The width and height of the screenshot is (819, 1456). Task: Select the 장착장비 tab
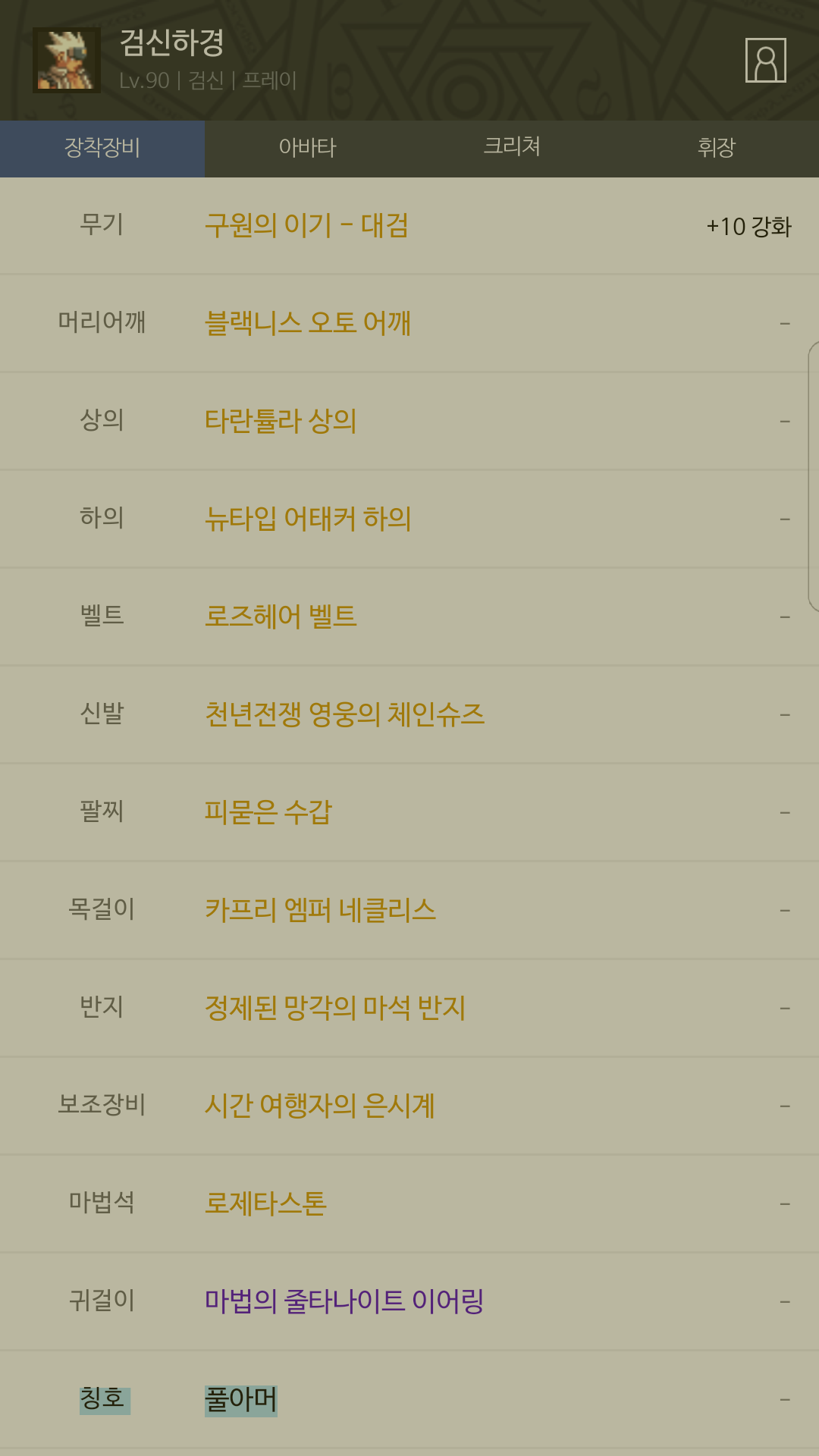click(x=102, y=148)
